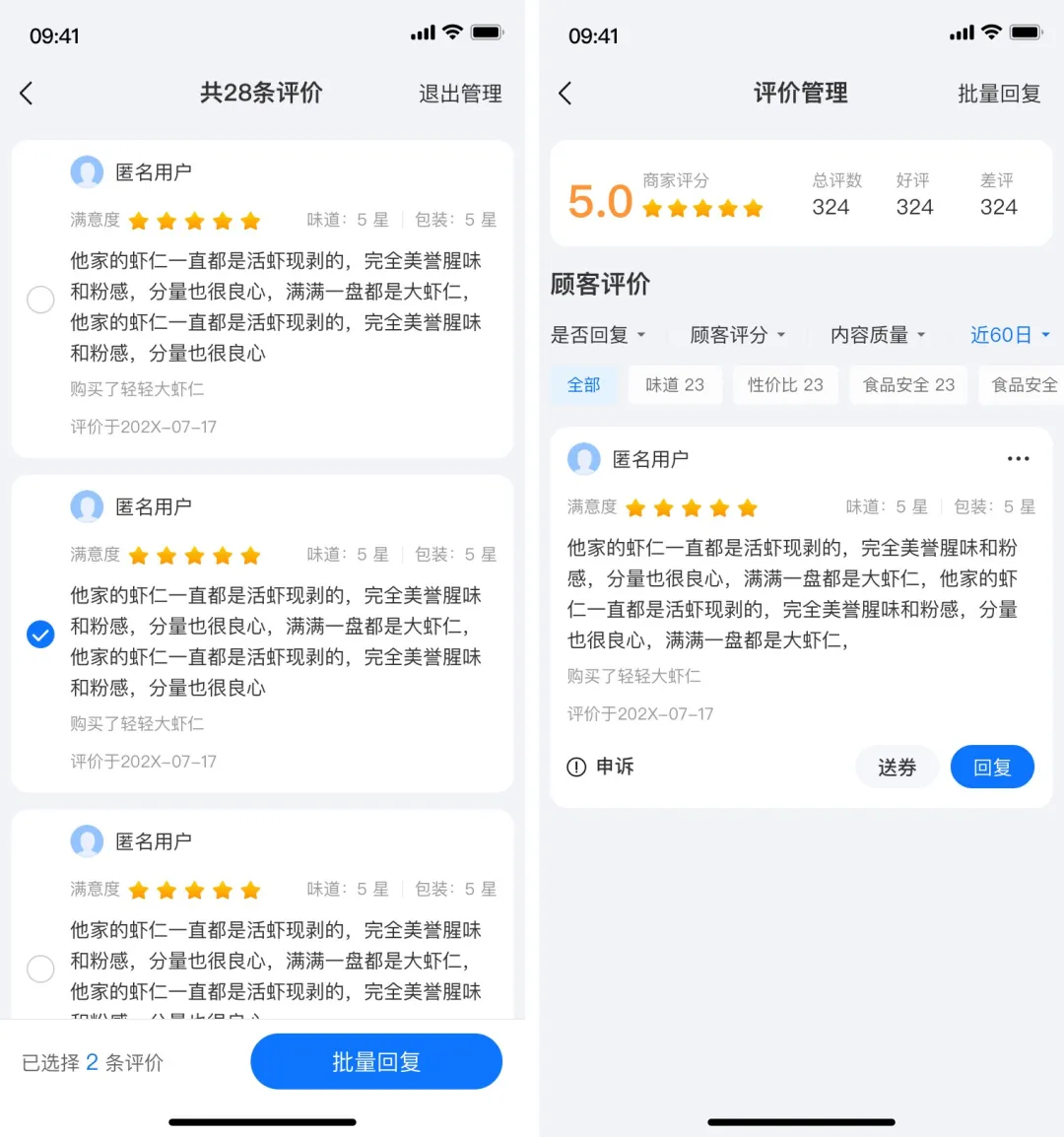Image resolution: width=1064 pixels, height=1137 pixels.
Task: Filter reviews by 食品安全 23 chip
Action: [908, 385]
